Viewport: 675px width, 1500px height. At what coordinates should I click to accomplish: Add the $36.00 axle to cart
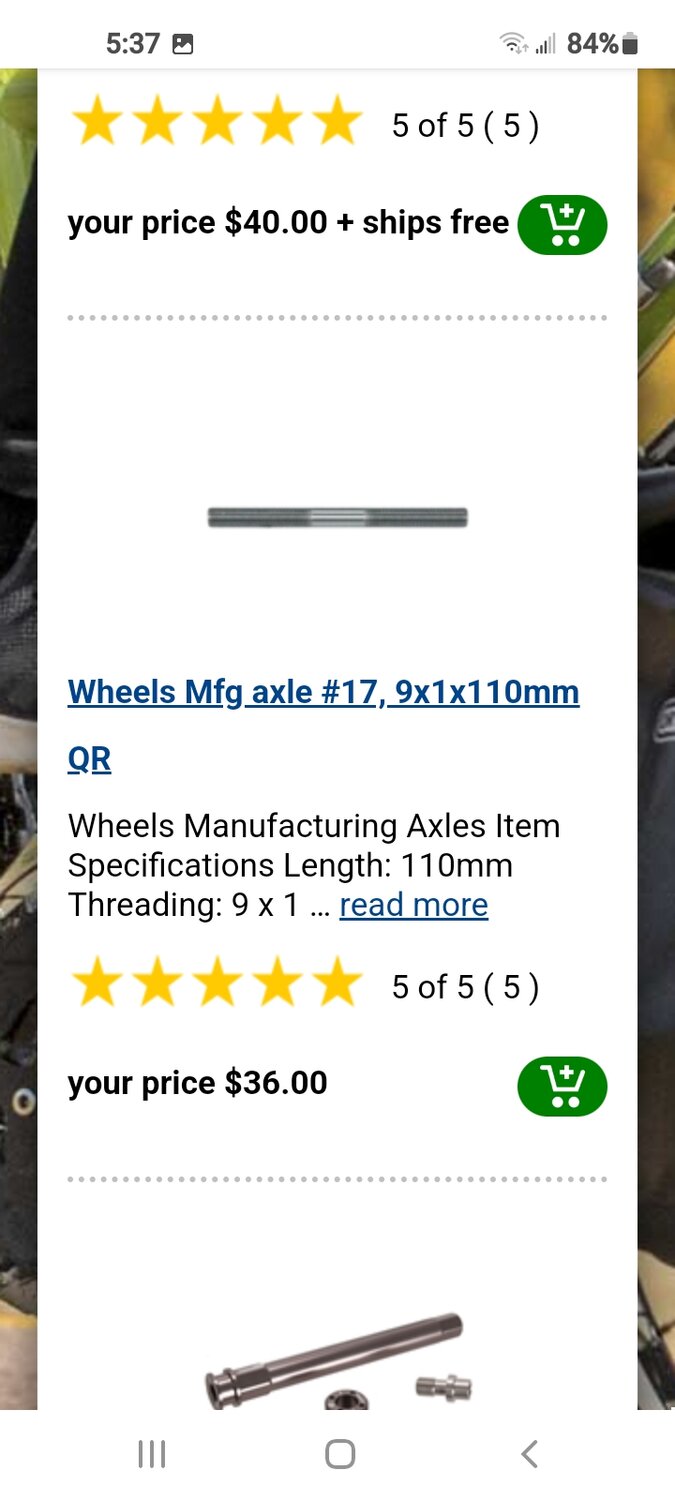pos(562,1085)
